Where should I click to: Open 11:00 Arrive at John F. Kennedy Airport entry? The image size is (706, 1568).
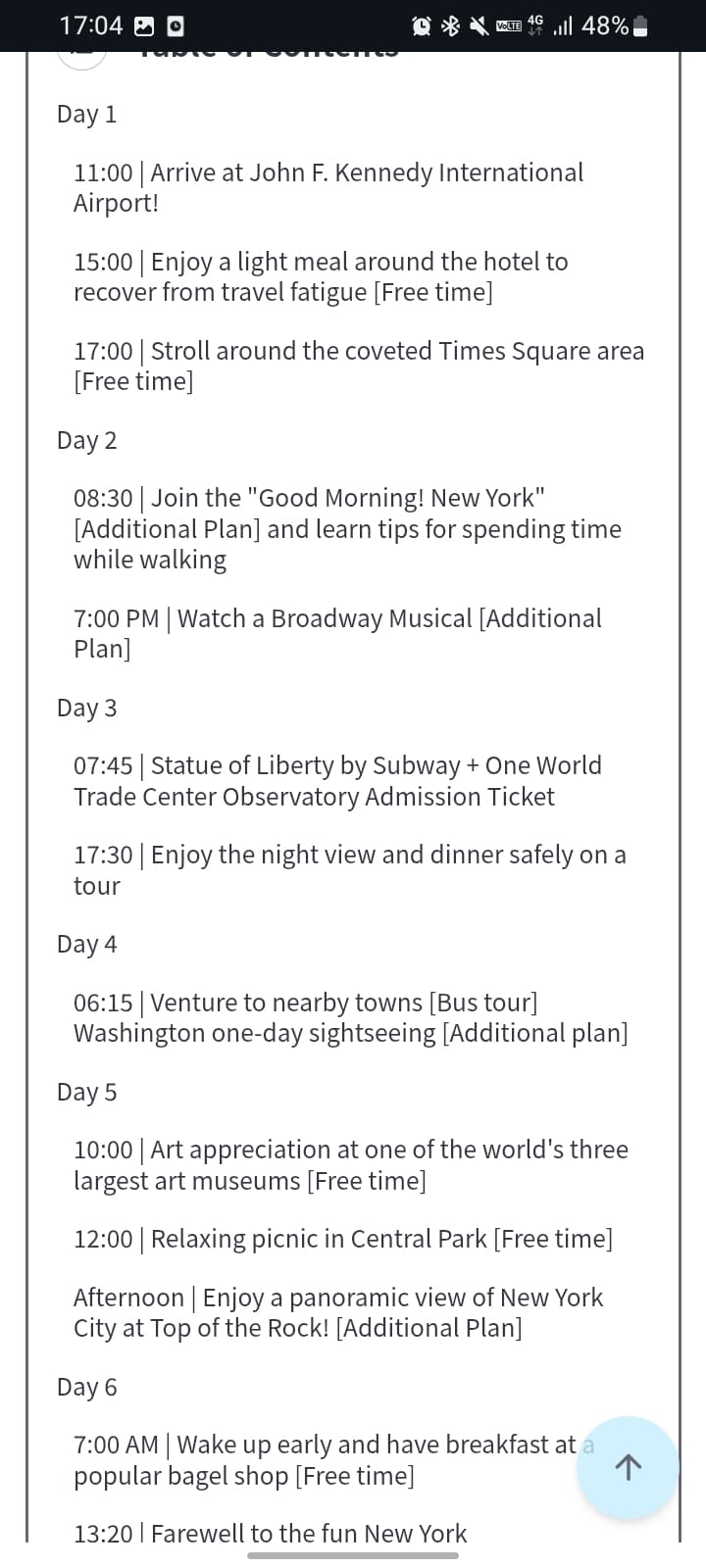(x=328, y=187)
